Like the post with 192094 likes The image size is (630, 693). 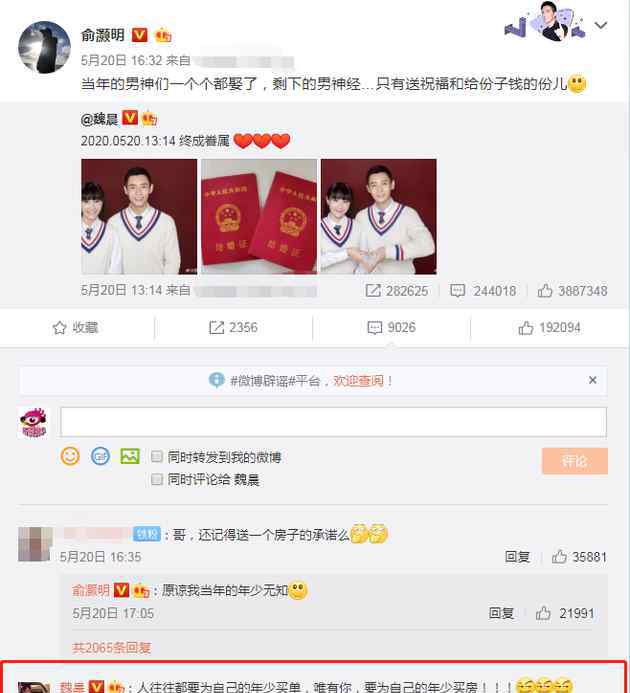549,327
